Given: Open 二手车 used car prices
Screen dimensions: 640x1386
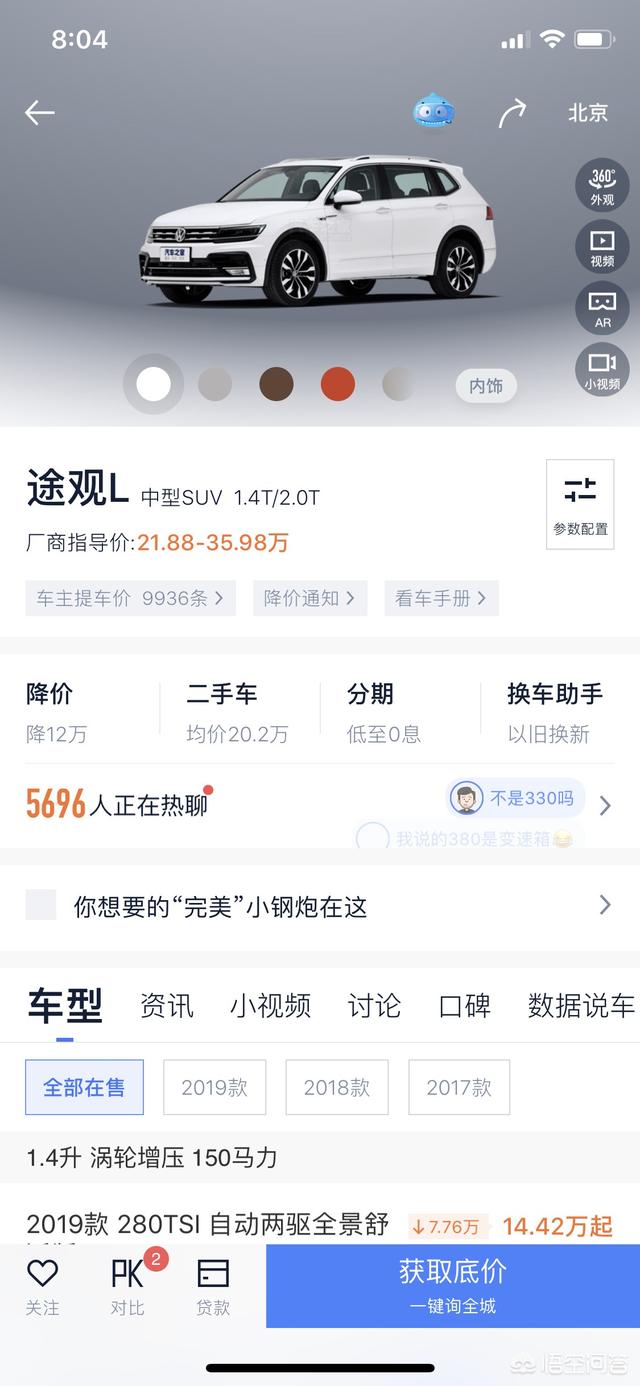Looking at the screenshot, I should [x=237, y=712].
